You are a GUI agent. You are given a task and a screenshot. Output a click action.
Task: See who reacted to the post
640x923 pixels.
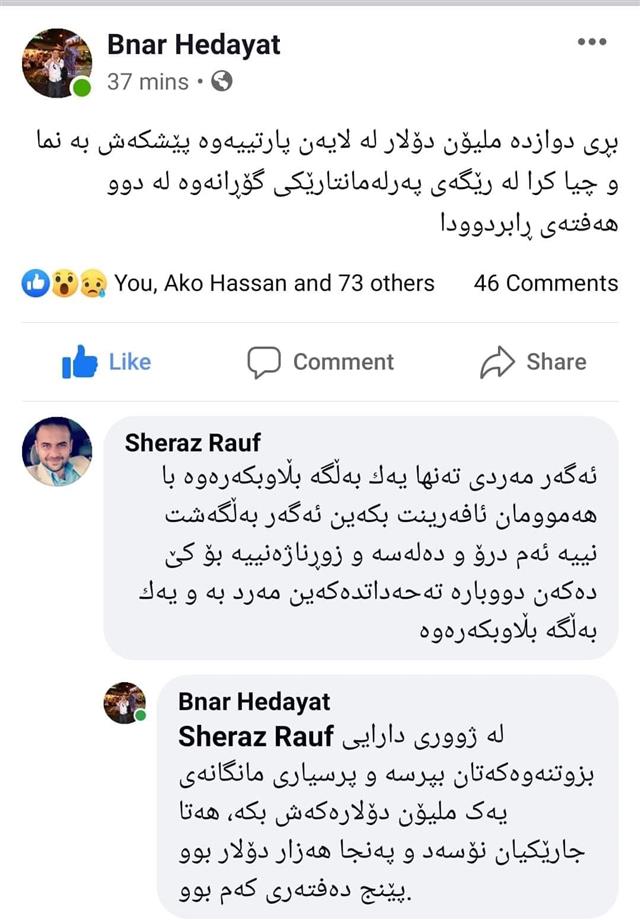[x=273, y=283]
